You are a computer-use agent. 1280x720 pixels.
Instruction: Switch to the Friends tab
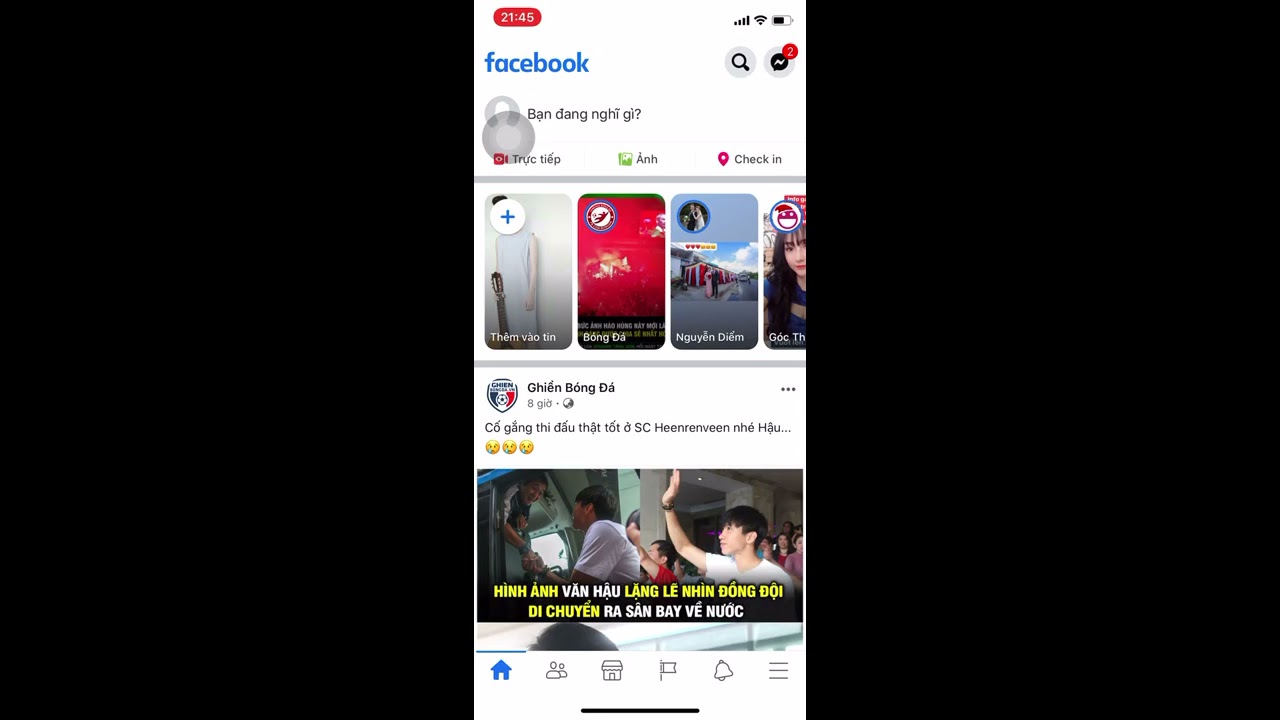(x=557, y=671)
